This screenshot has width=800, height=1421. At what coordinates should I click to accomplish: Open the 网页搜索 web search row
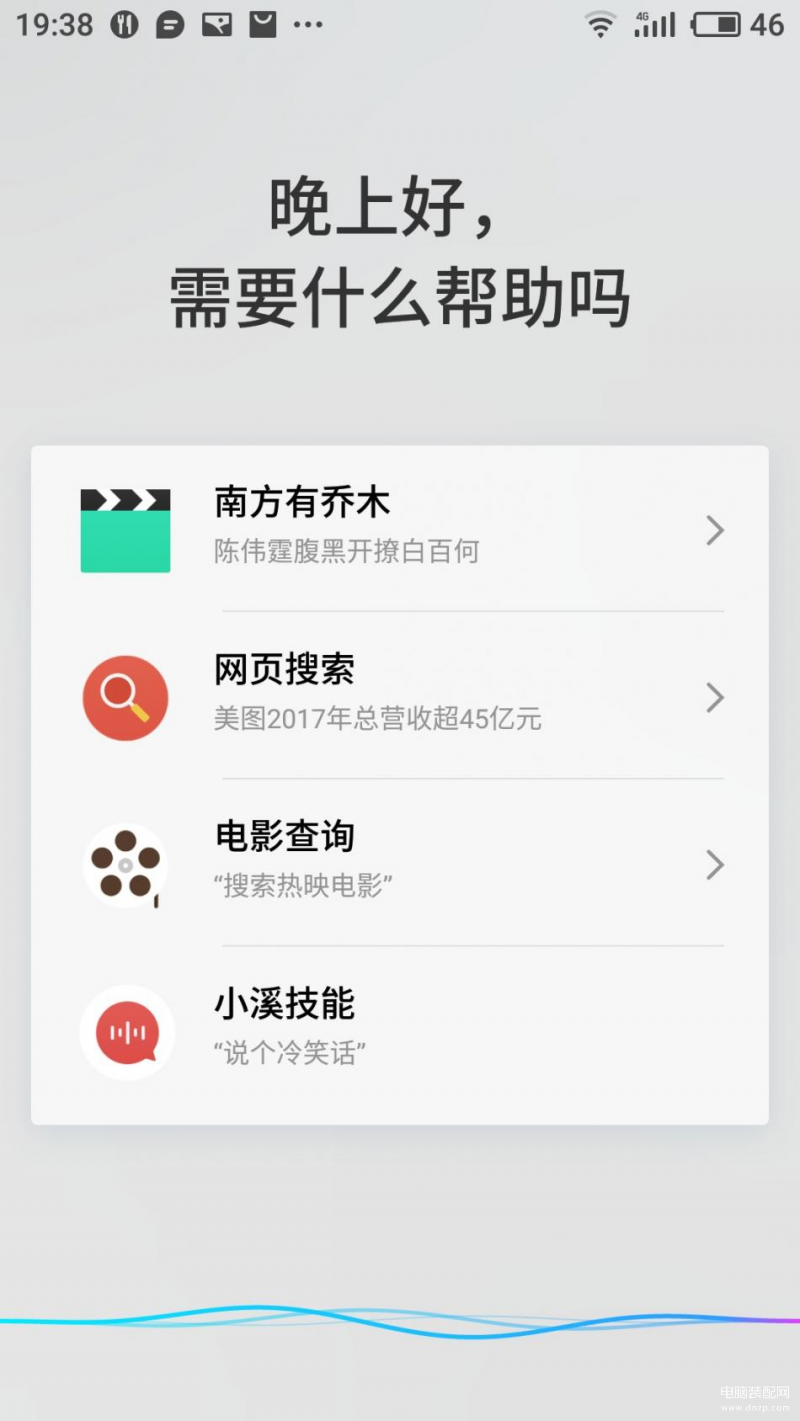click(400, 696)
